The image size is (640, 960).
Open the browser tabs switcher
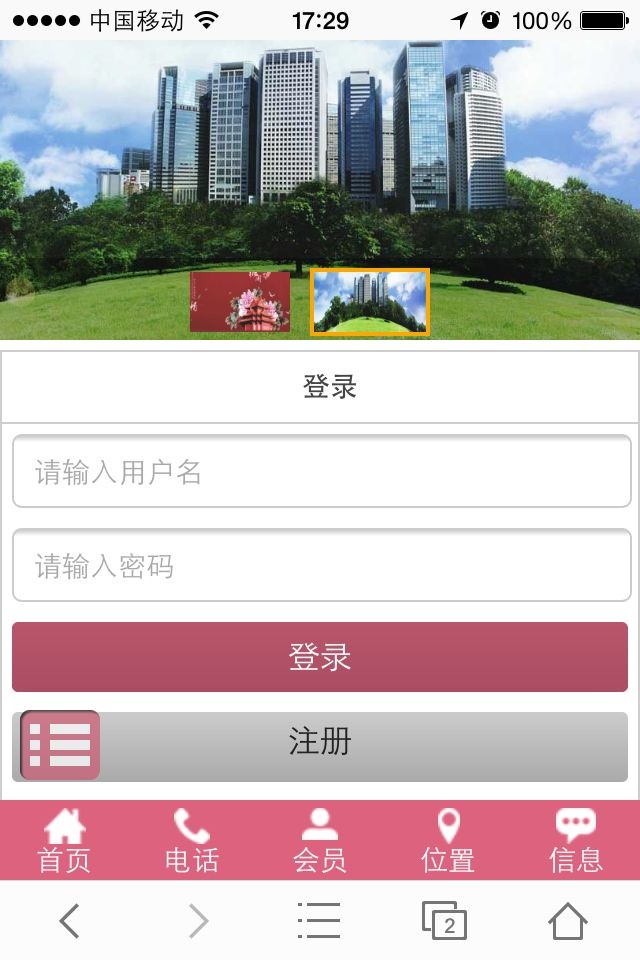pyautogui.click(x=444, y=920)
